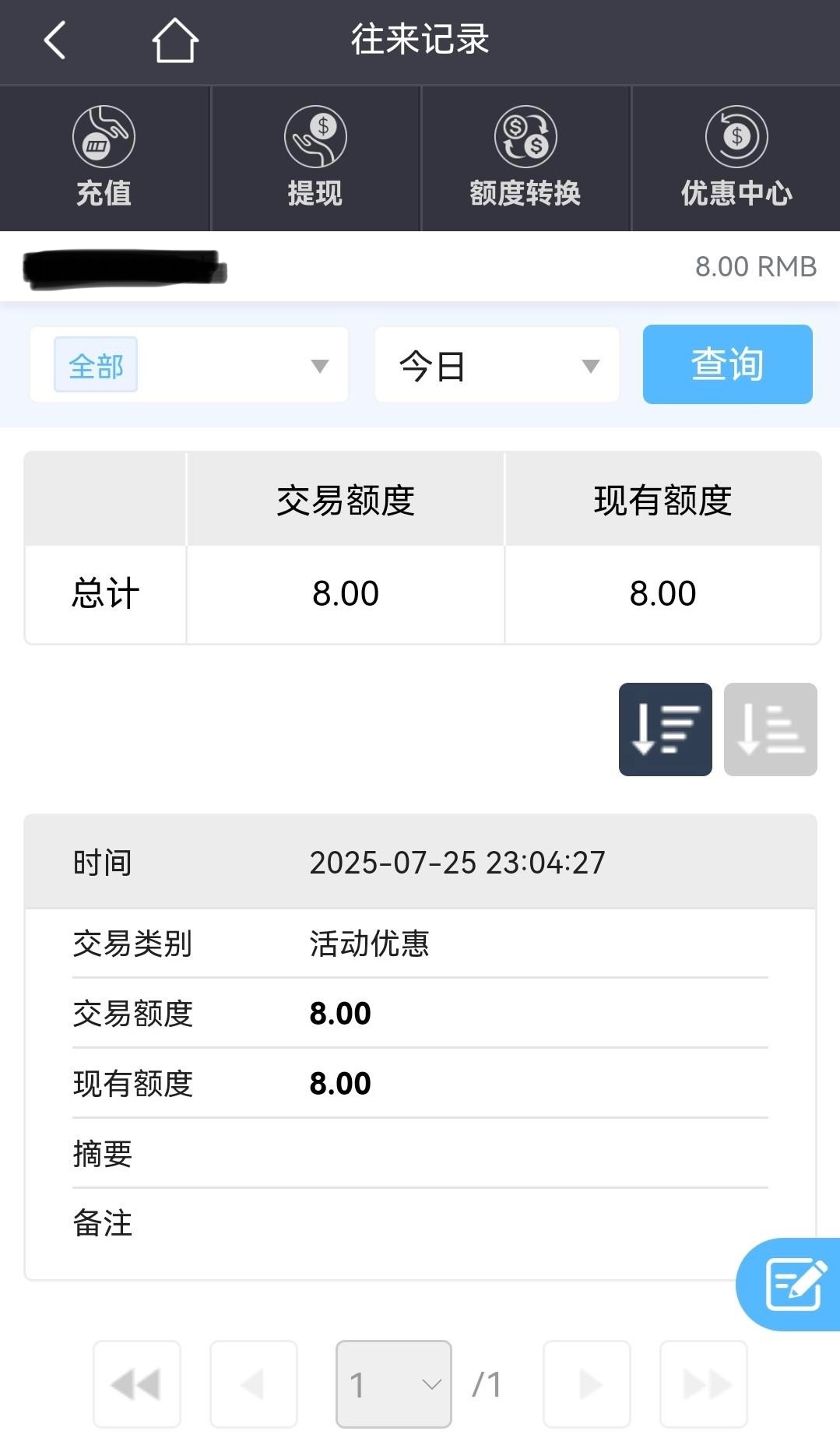Go to the next page
Viewport: 840px width, 1445px height.
coord(586,1384)
